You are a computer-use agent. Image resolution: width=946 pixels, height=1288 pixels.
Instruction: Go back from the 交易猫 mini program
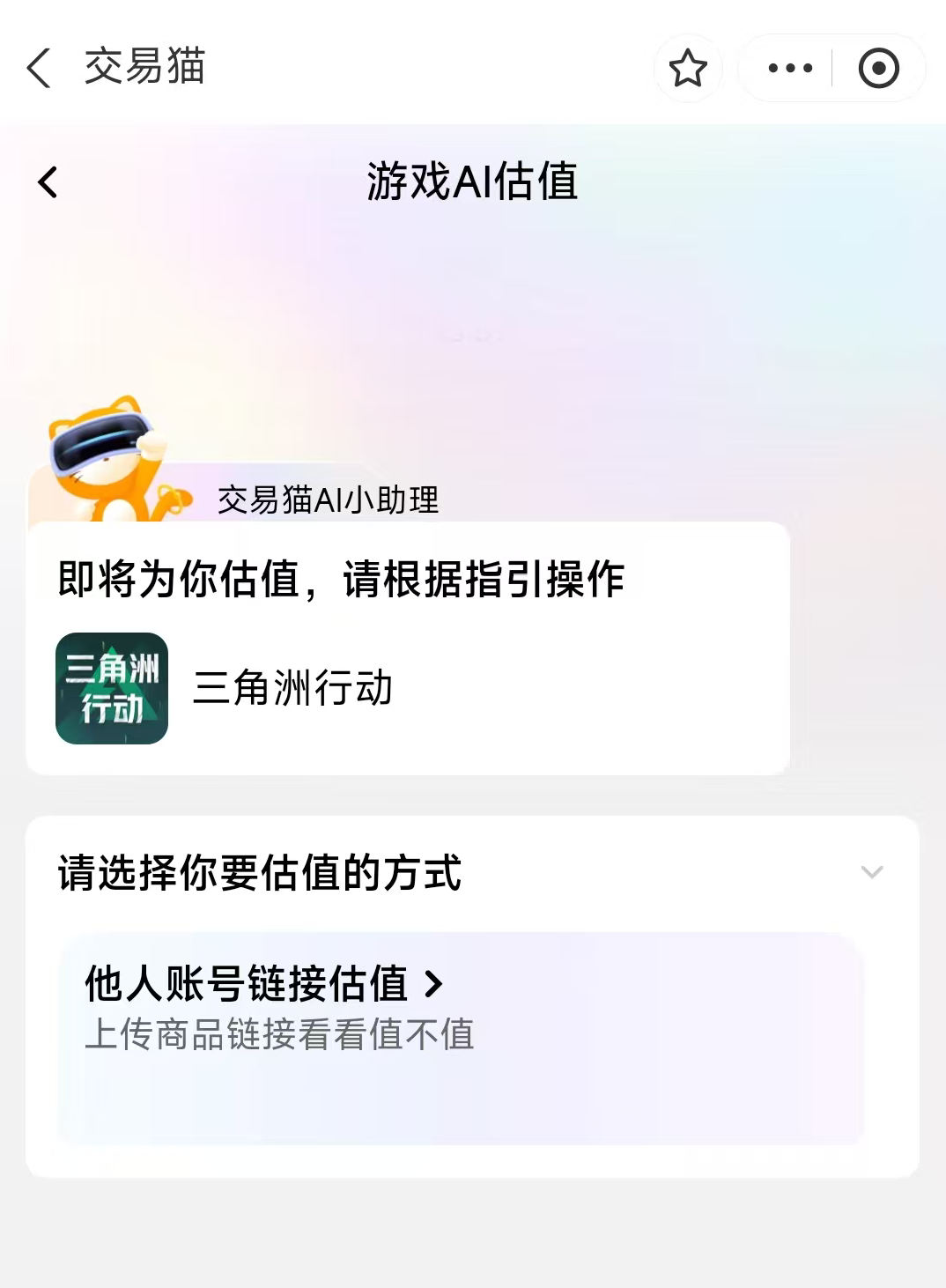pyautogui.click(x=40, y=68)
